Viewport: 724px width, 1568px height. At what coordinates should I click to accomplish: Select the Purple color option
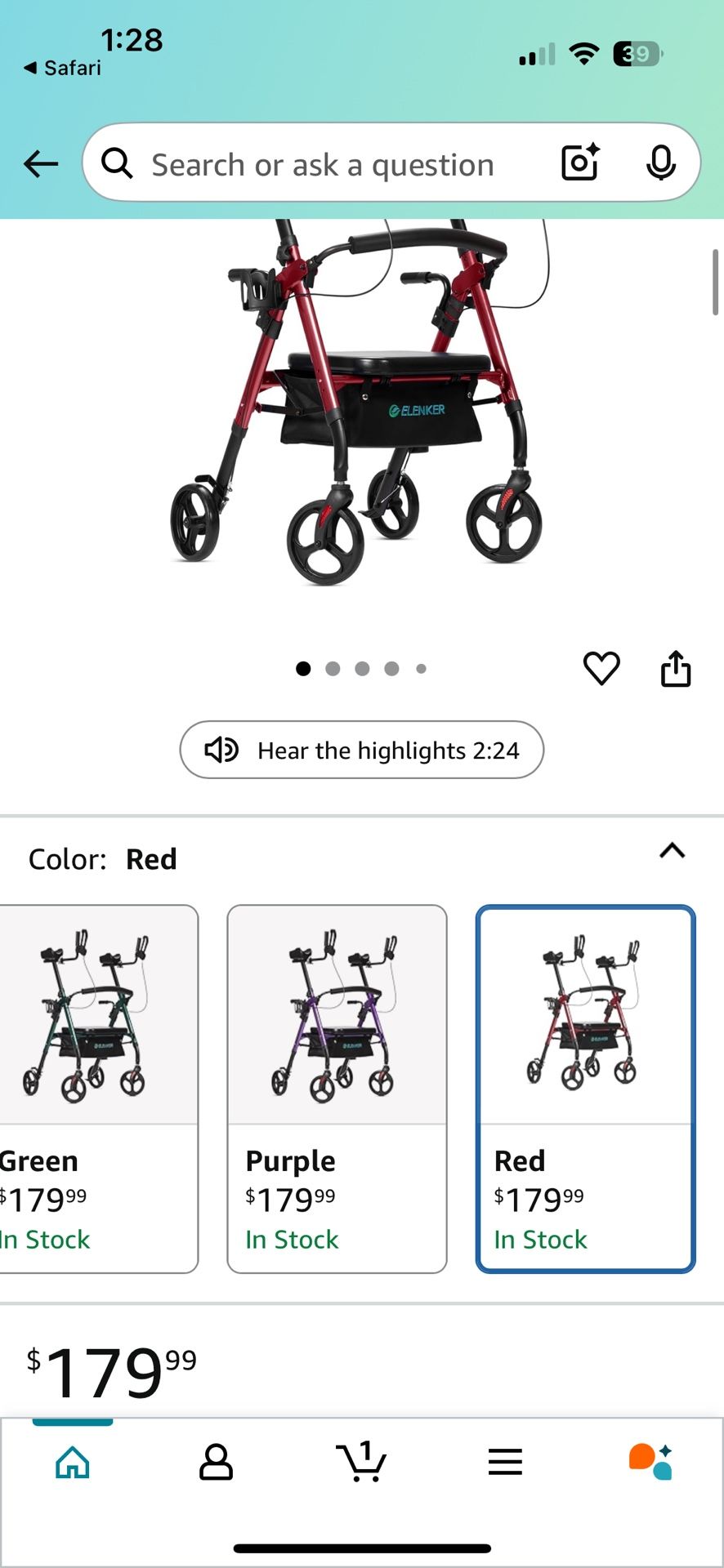[337, 1088]
